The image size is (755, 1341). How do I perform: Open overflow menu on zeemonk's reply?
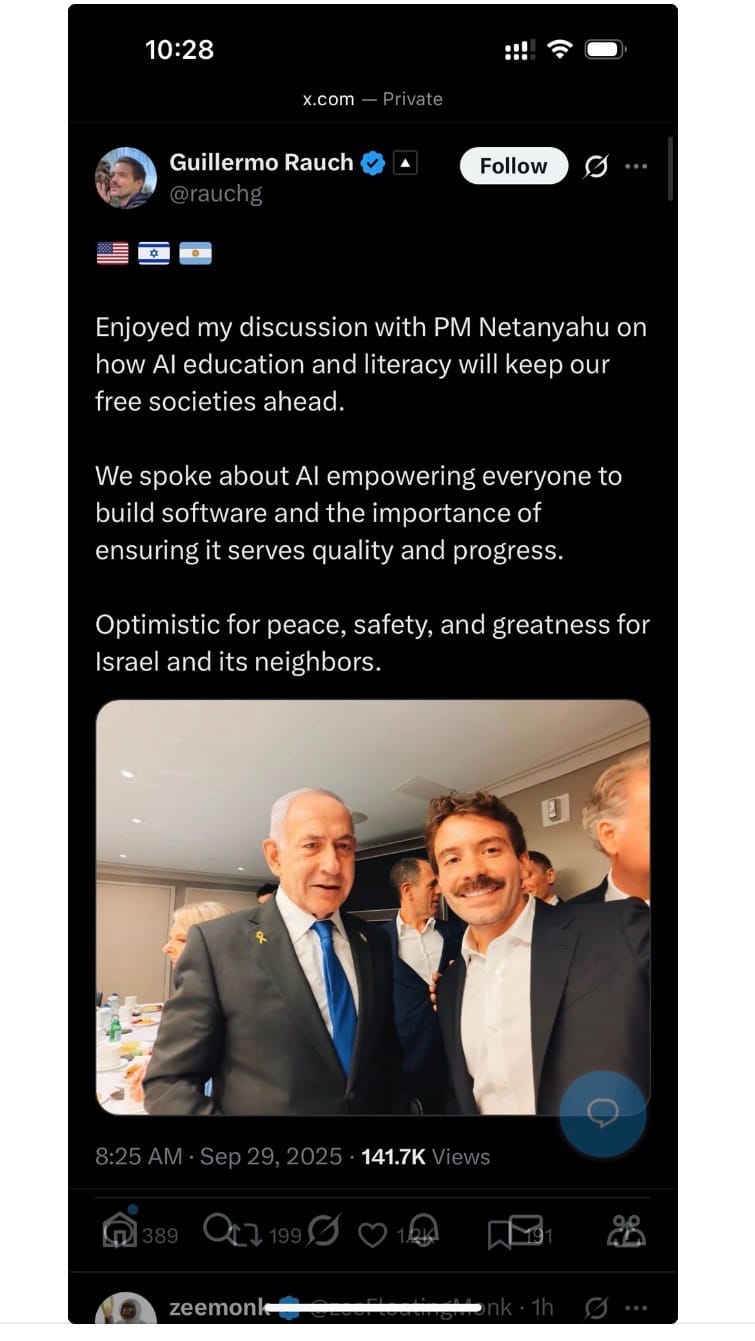point(636,1307)
